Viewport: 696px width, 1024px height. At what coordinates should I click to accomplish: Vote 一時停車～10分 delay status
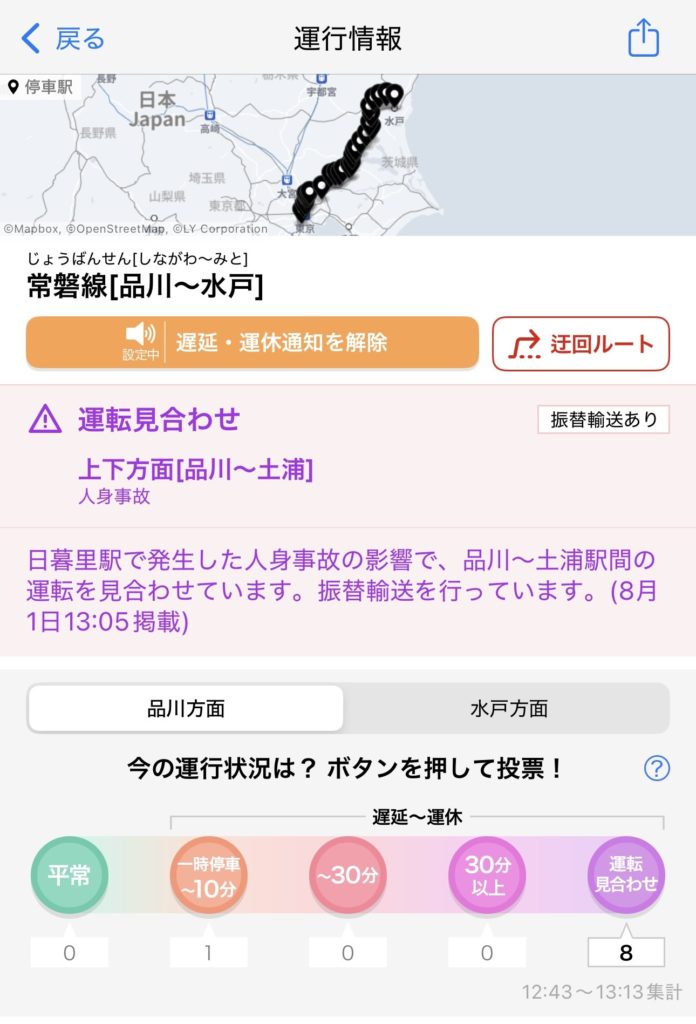click(208, 875)
